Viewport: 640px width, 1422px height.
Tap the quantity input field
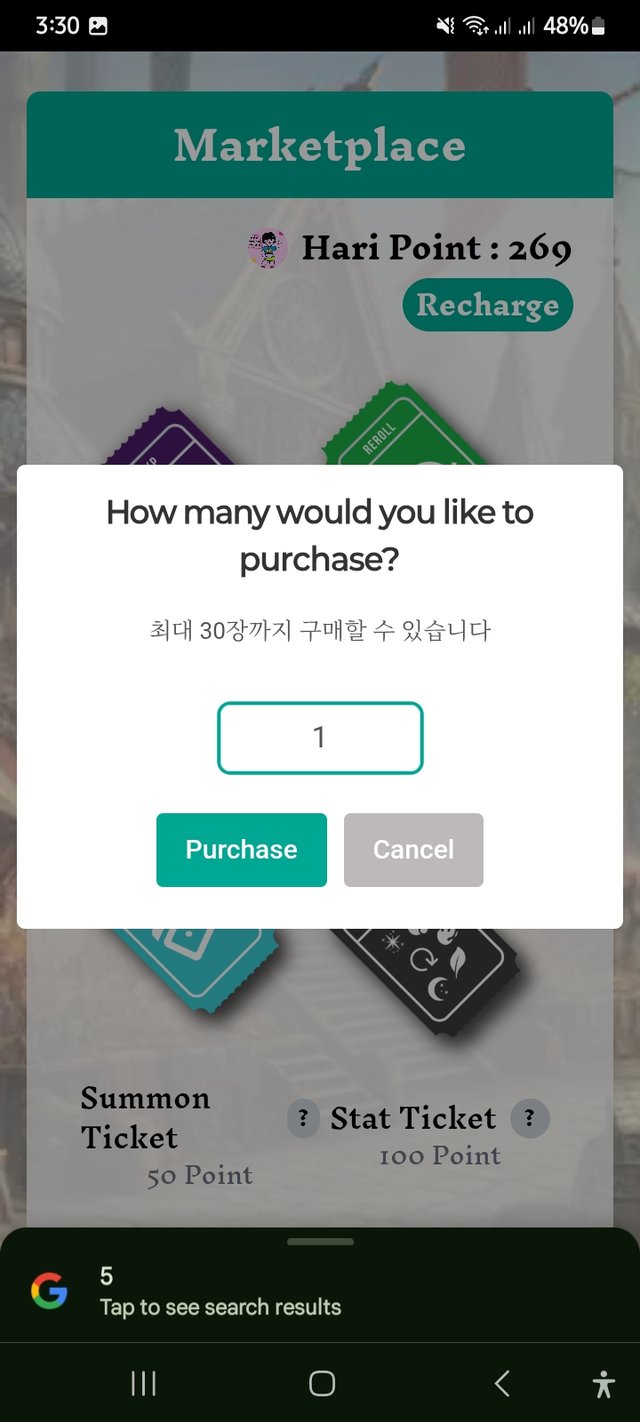point(320,738)
